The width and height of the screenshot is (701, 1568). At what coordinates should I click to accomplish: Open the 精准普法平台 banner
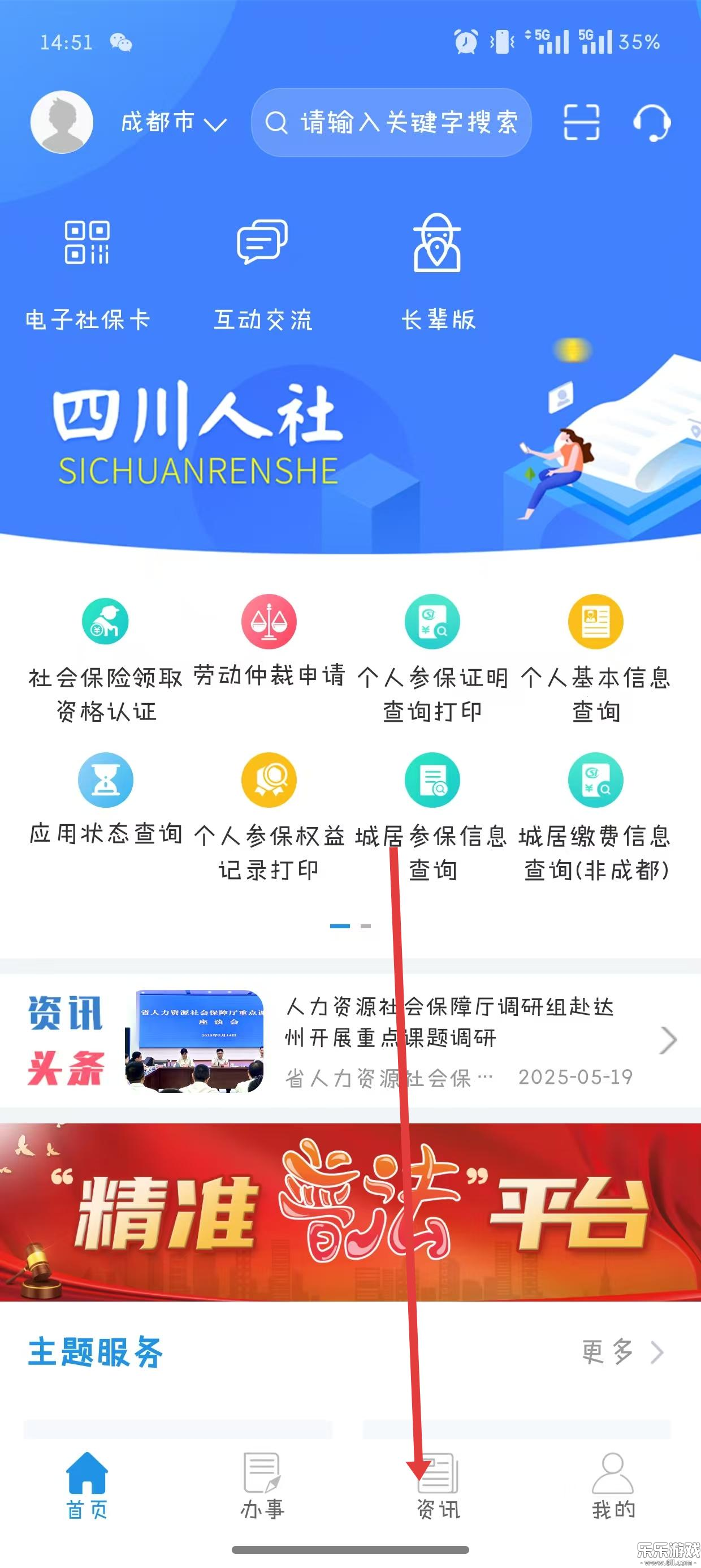pos(350,1211)
